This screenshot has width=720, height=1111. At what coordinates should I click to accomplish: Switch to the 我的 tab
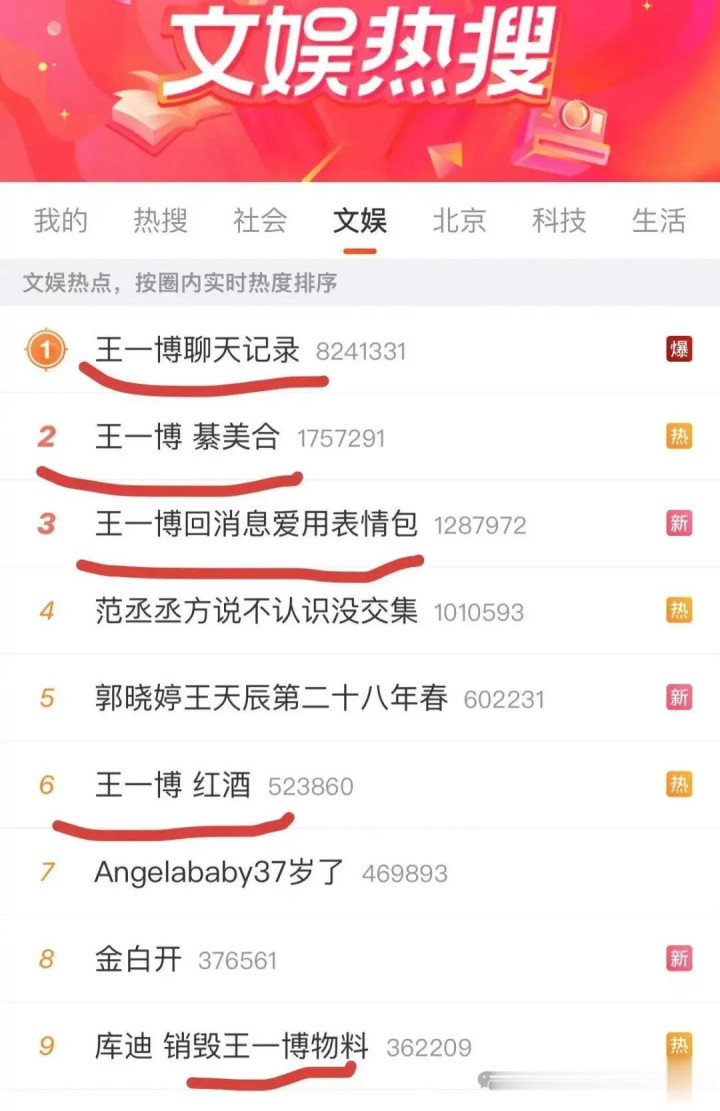pos(61,220)
